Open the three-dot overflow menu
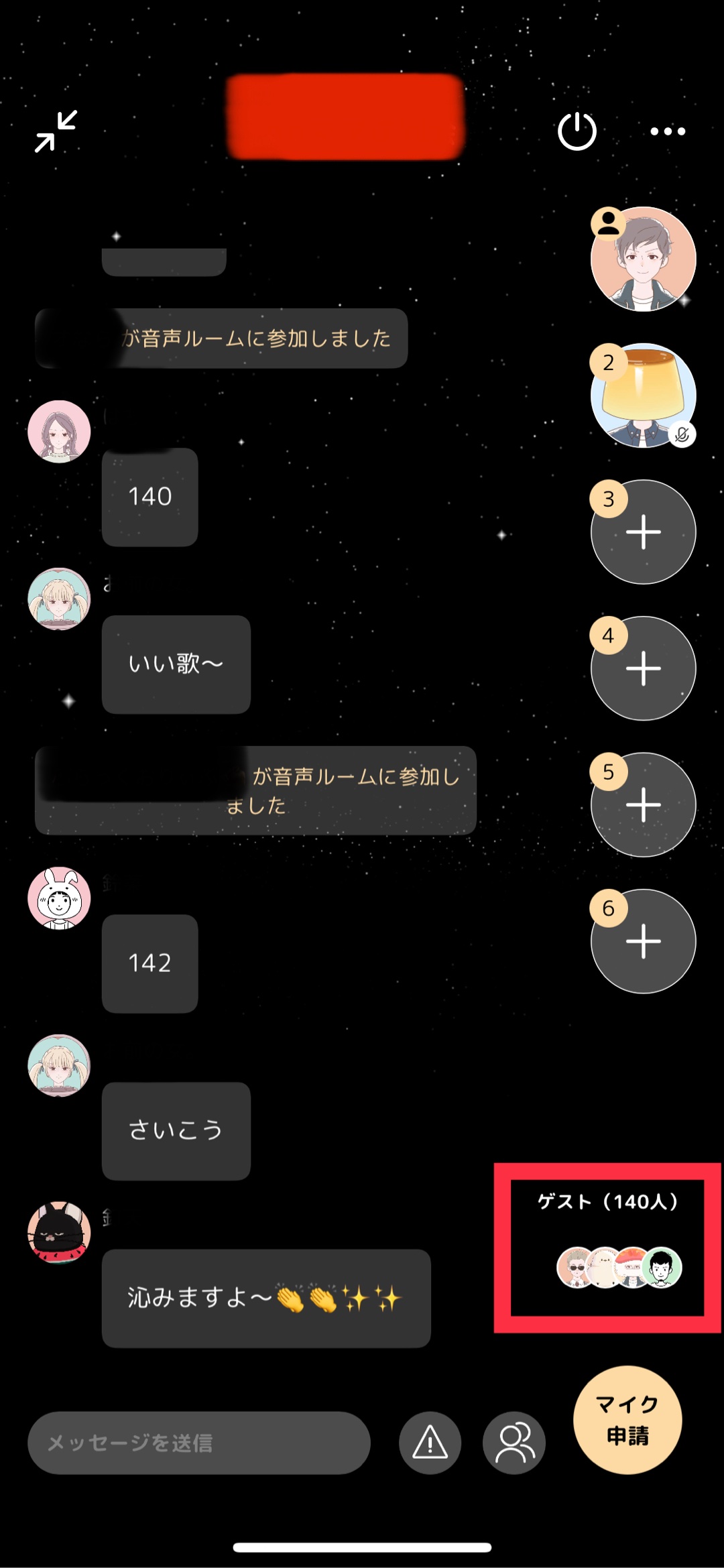 [x=668, y=131]
